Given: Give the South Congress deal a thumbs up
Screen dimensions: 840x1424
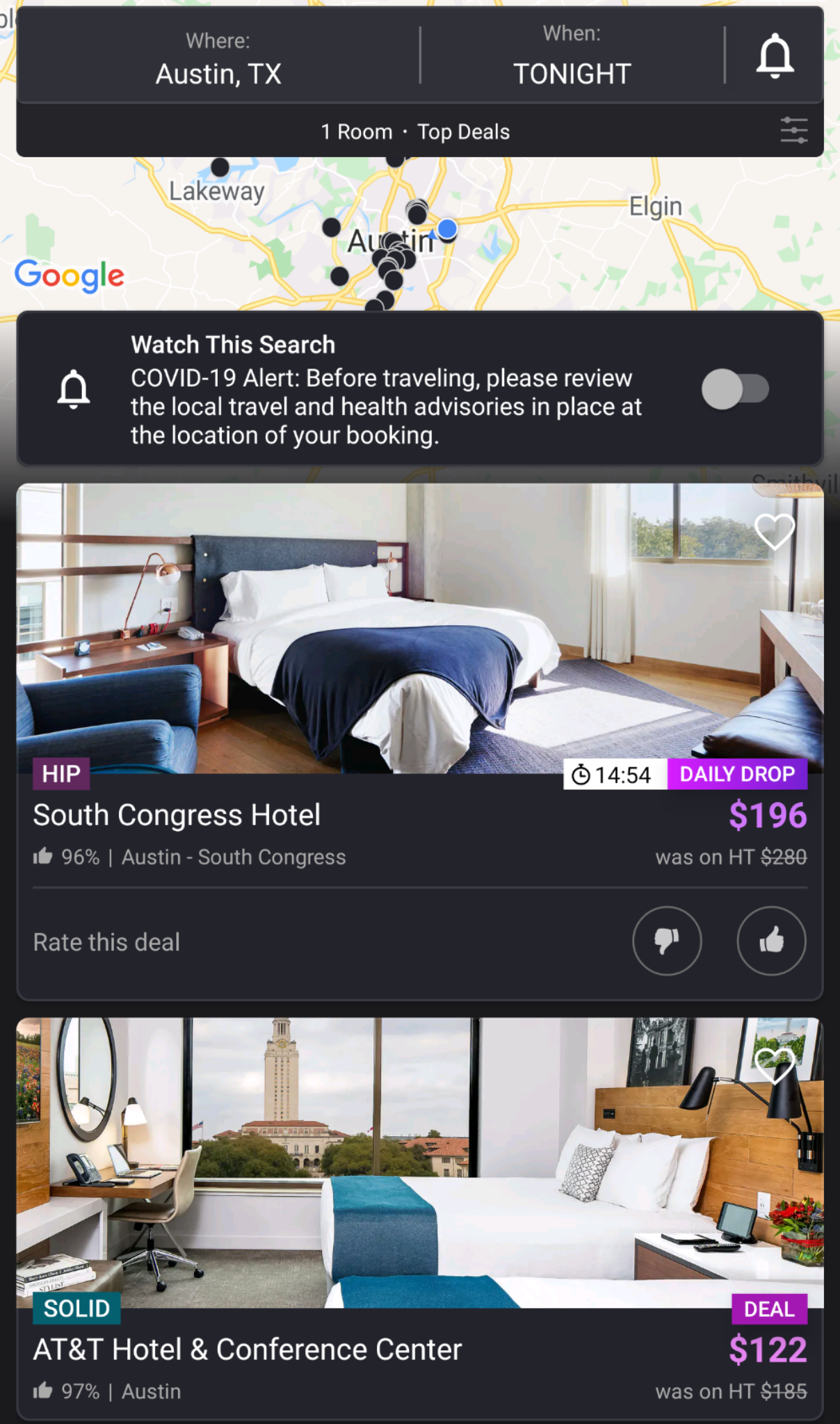Looking at the screenshot, I should point(771,941).
